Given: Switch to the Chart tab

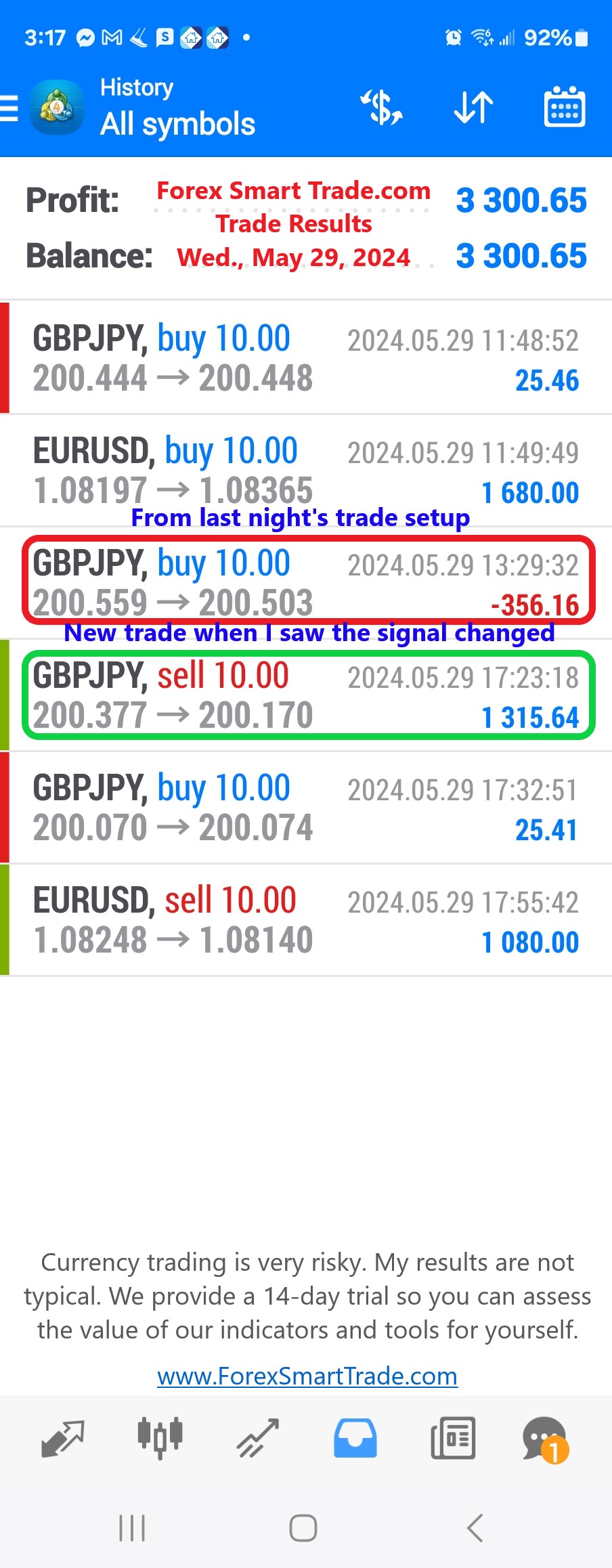Looking at the screenshot, I should pyautogui.click(x=160, y=1438).
